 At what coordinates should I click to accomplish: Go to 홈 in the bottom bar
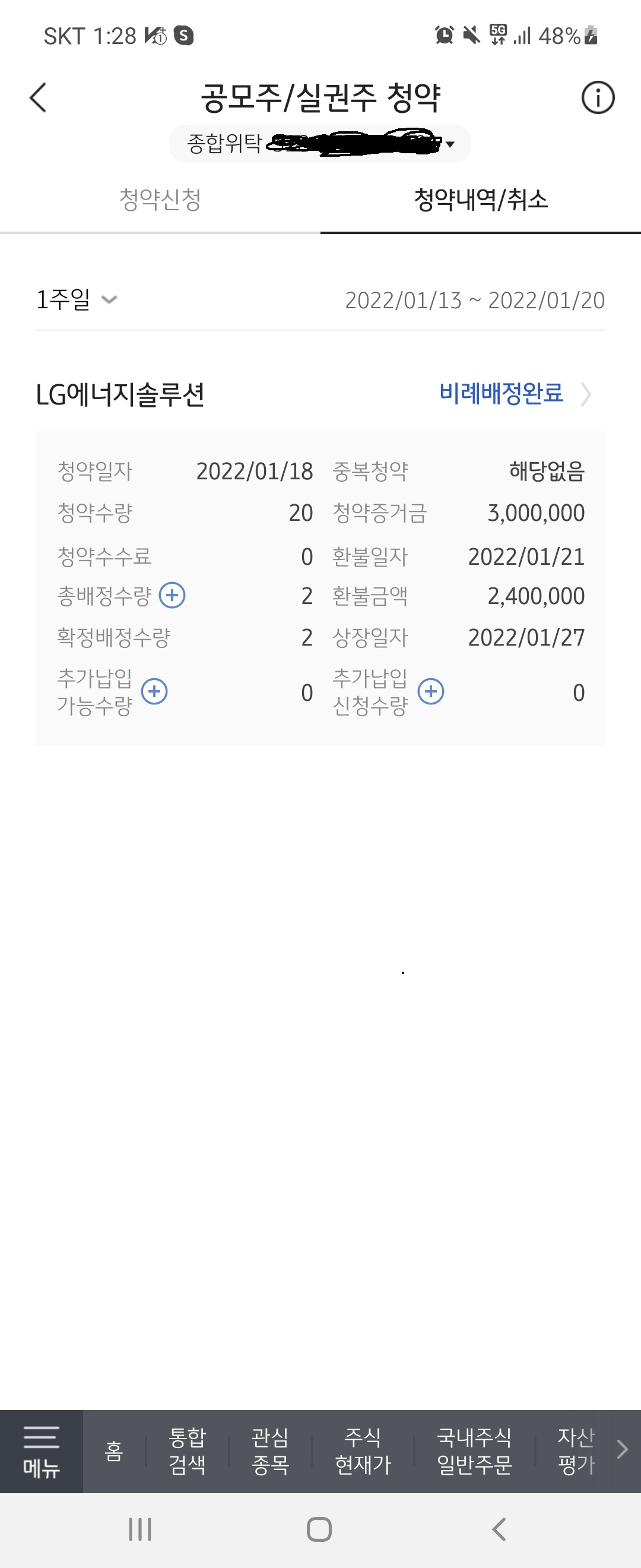(x=115, y=1451)
